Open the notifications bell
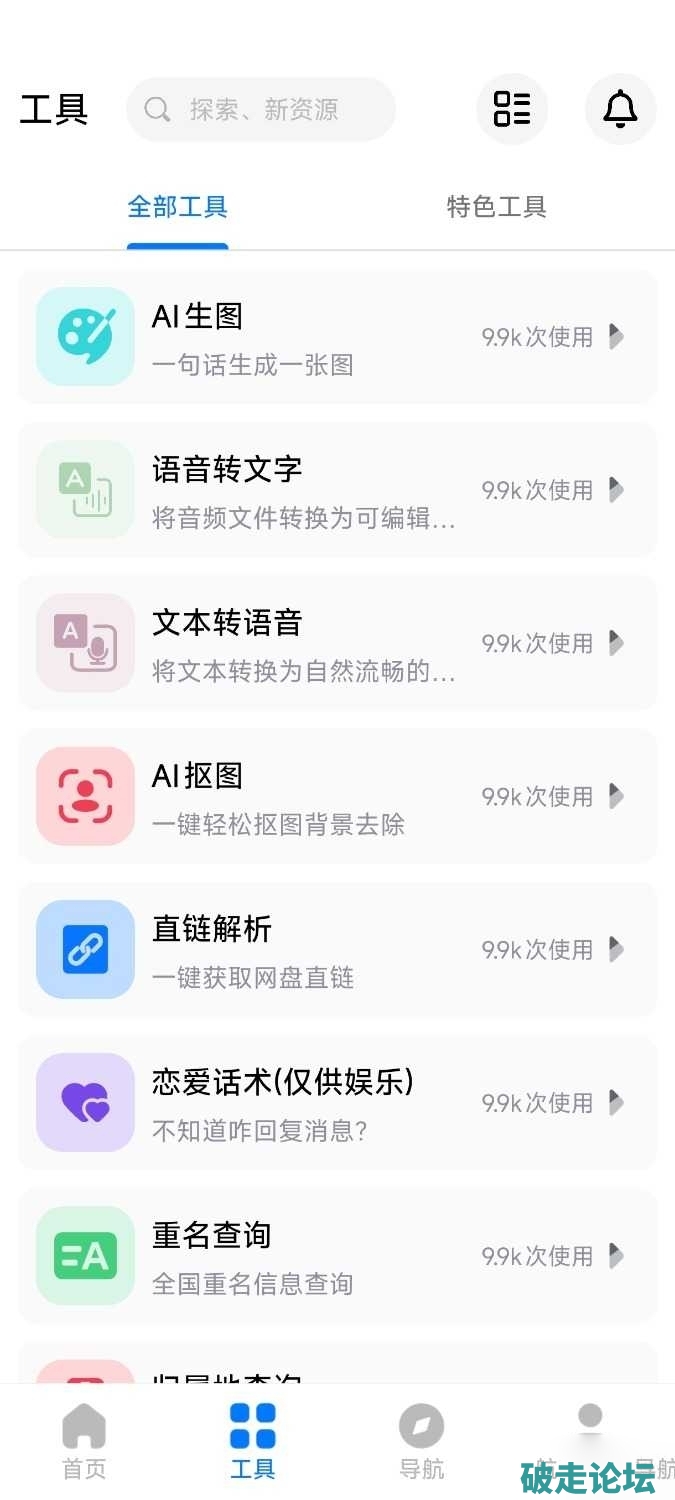This screenshot has height=1500, width=675. 620,109
